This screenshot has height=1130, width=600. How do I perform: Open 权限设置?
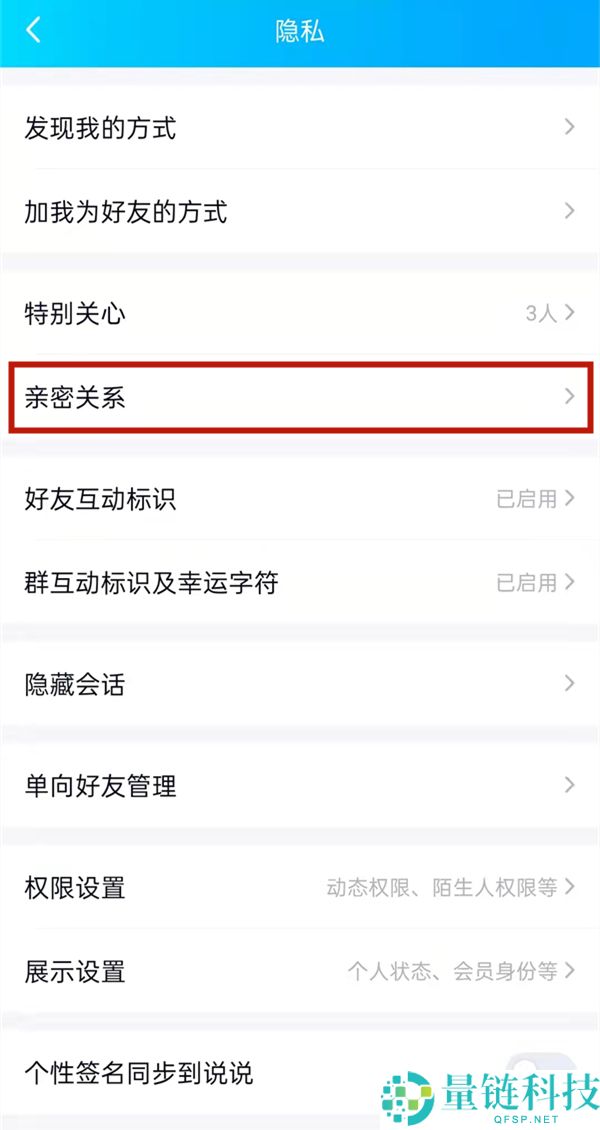300,888
